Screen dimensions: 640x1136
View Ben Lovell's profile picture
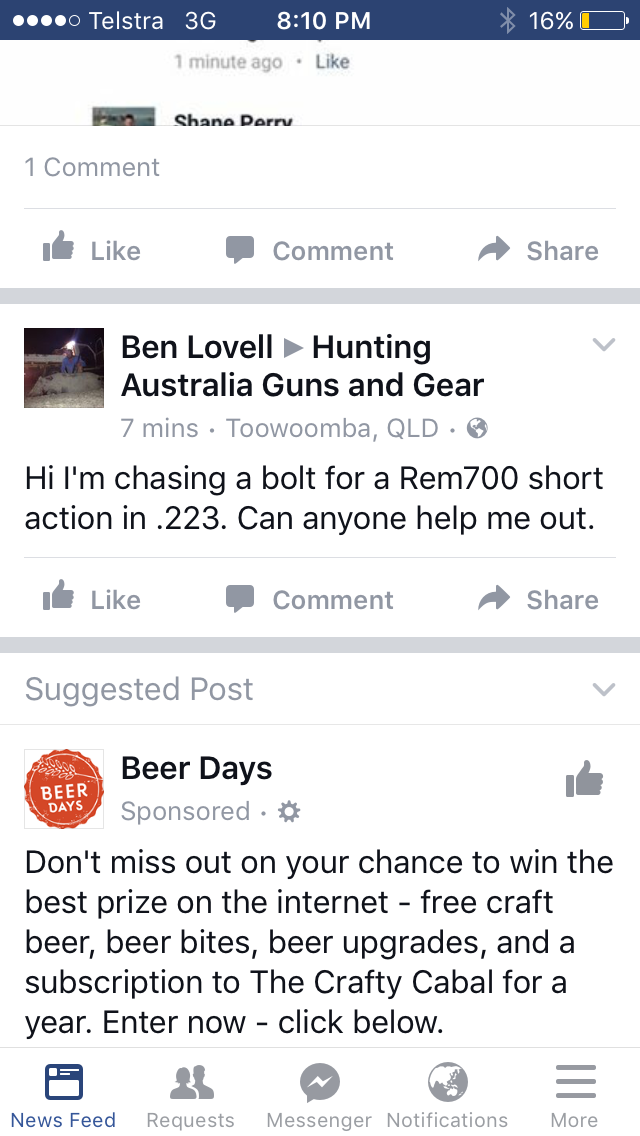pos(64,368)
